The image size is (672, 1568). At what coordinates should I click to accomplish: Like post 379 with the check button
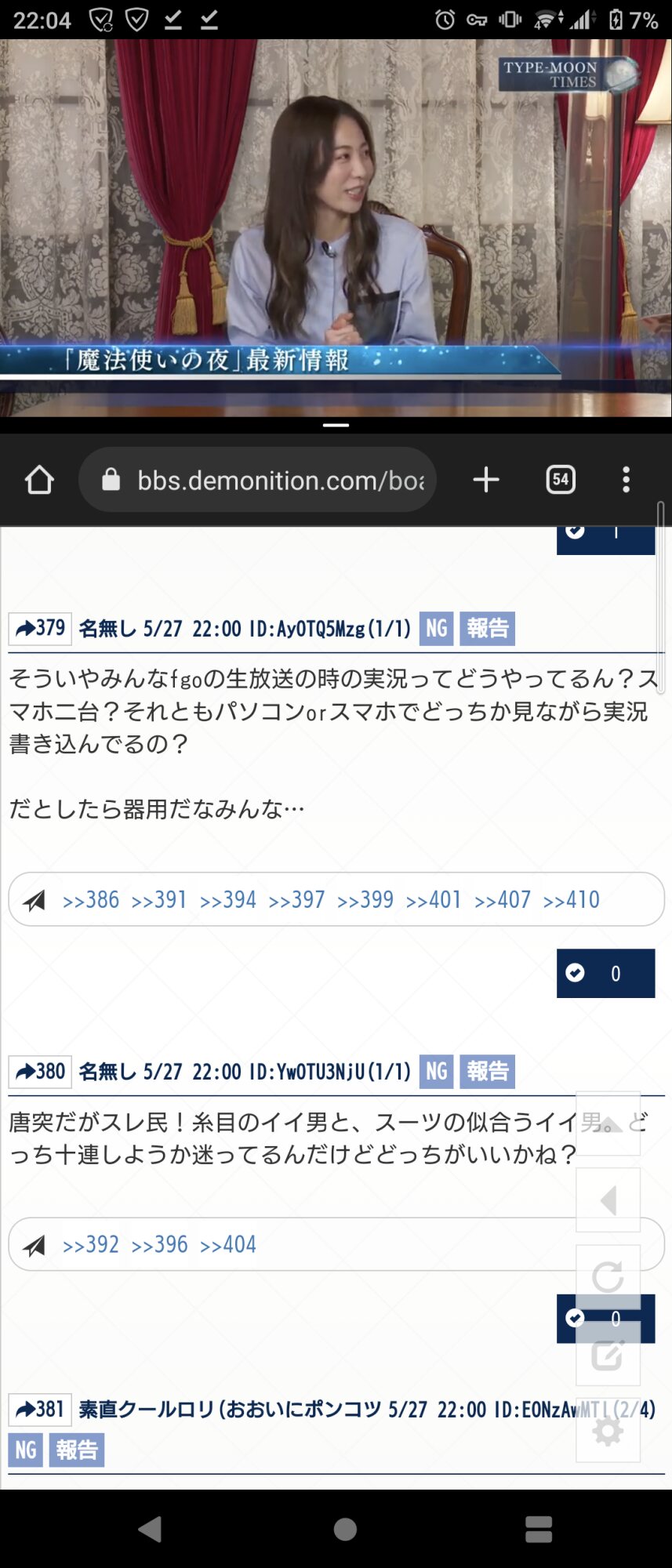[605, 973]
